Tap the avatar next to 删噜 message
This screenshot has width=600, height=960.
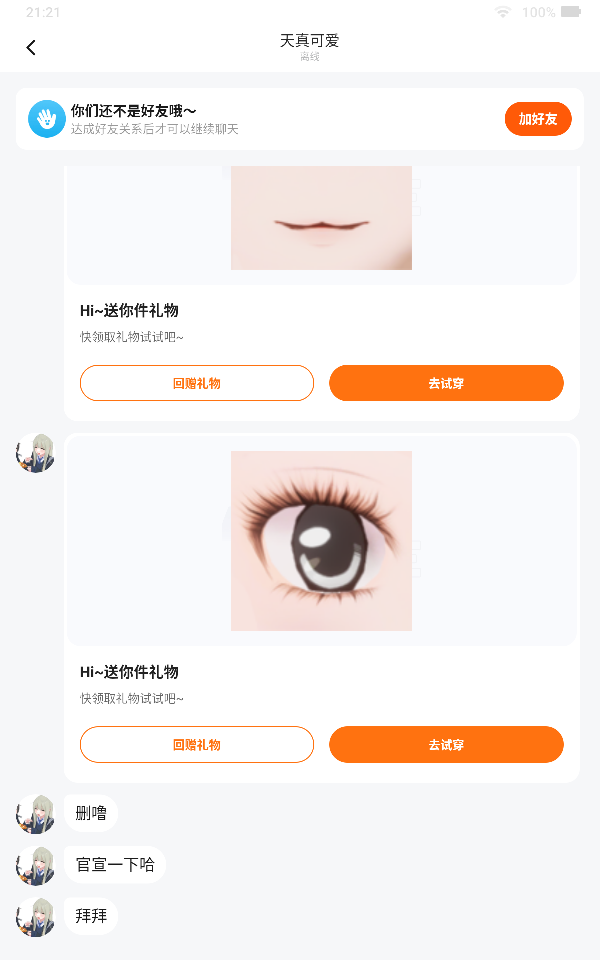point(35,814)
